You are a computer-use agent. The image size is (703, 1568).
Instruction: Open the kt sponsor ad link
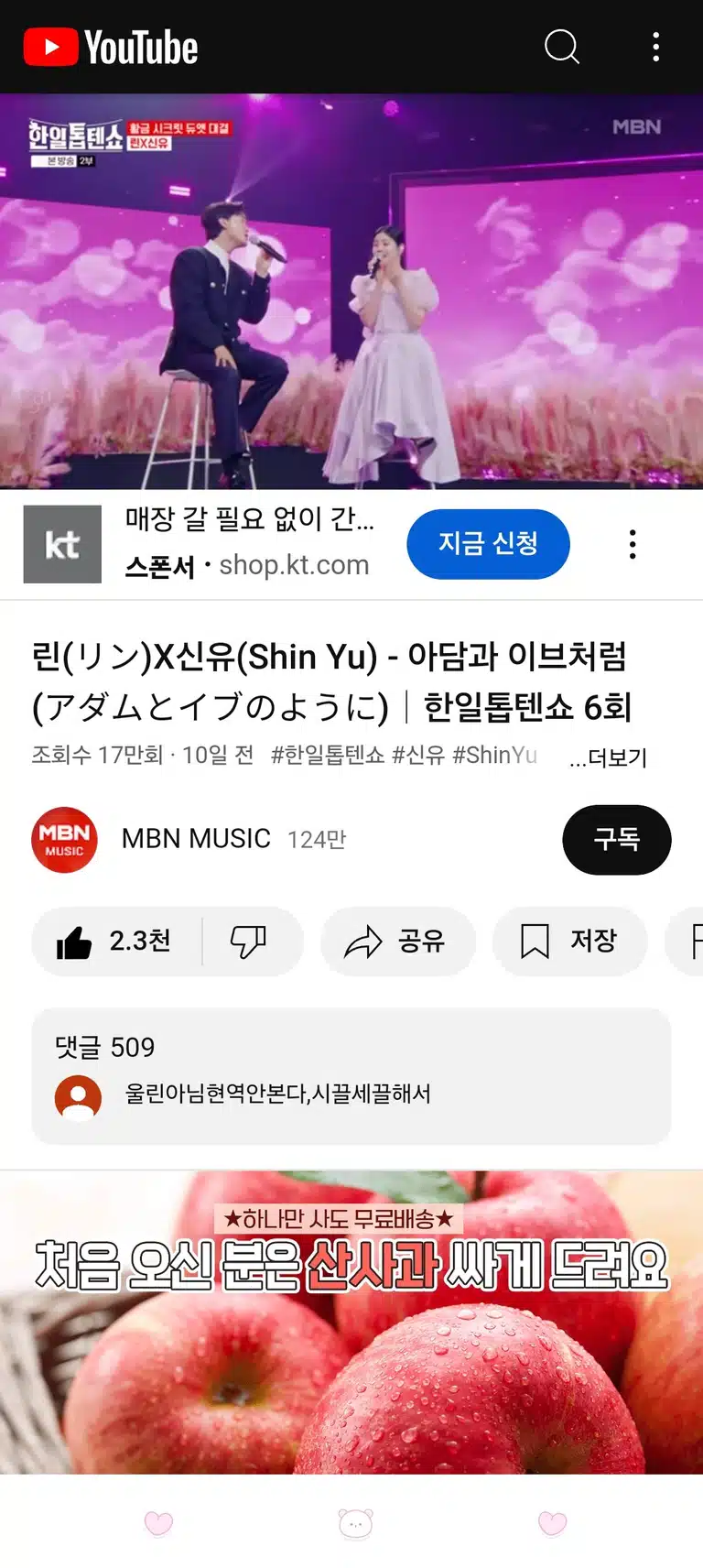tap(247, 543)
